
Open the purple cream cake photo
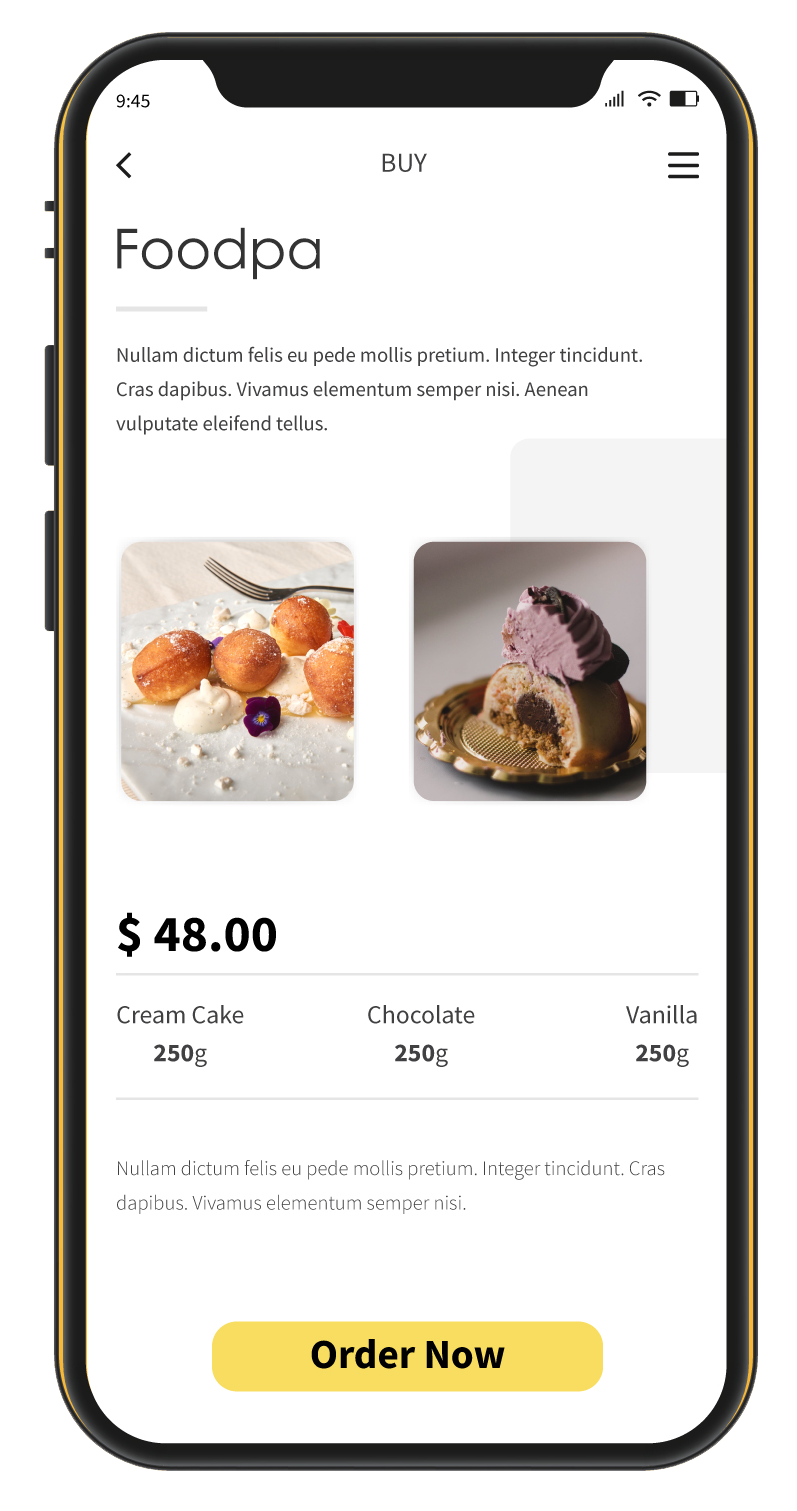click(530, 671)
